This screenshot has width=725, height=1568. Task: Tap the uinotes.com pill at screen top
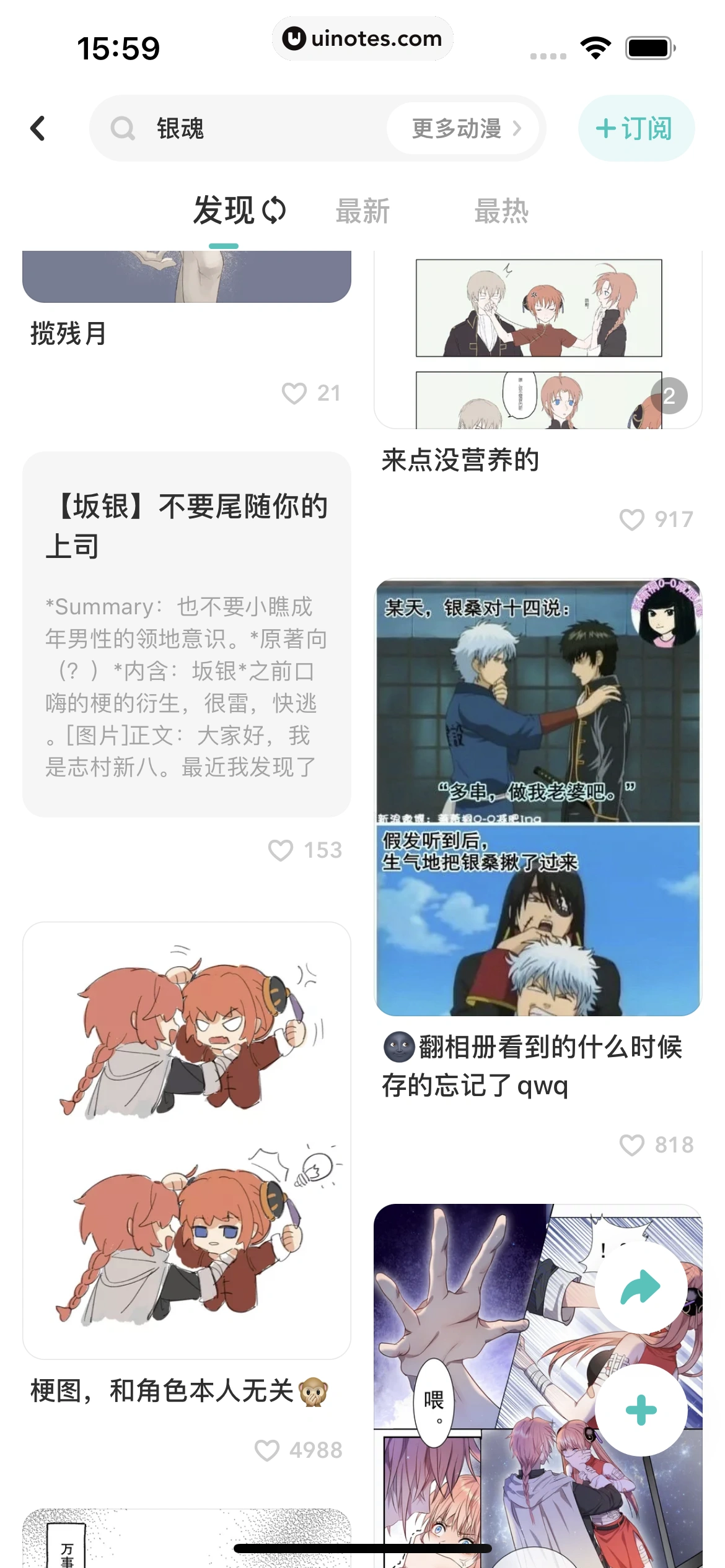[362, 38]
